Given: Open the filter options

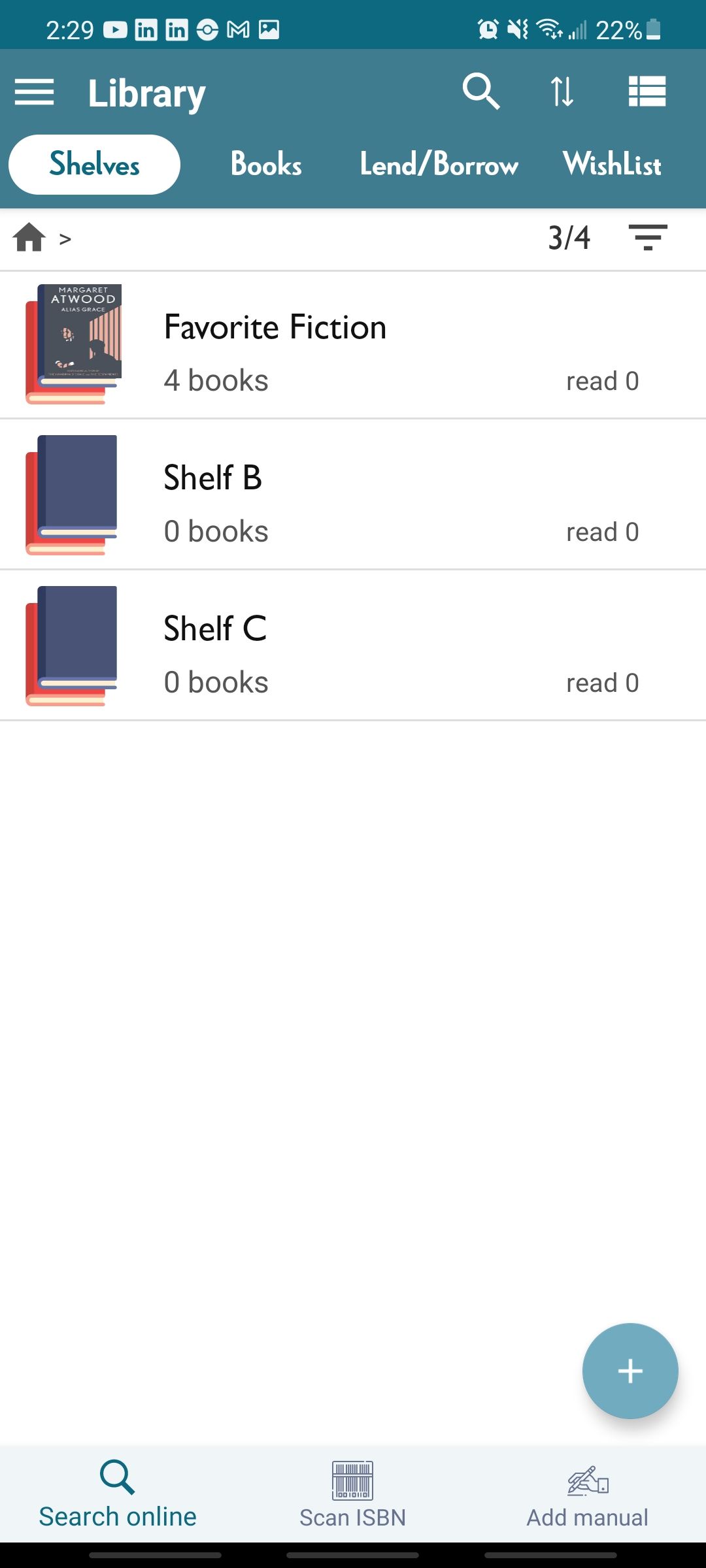Looking at the screenshot, I should [x=648, y=237].
